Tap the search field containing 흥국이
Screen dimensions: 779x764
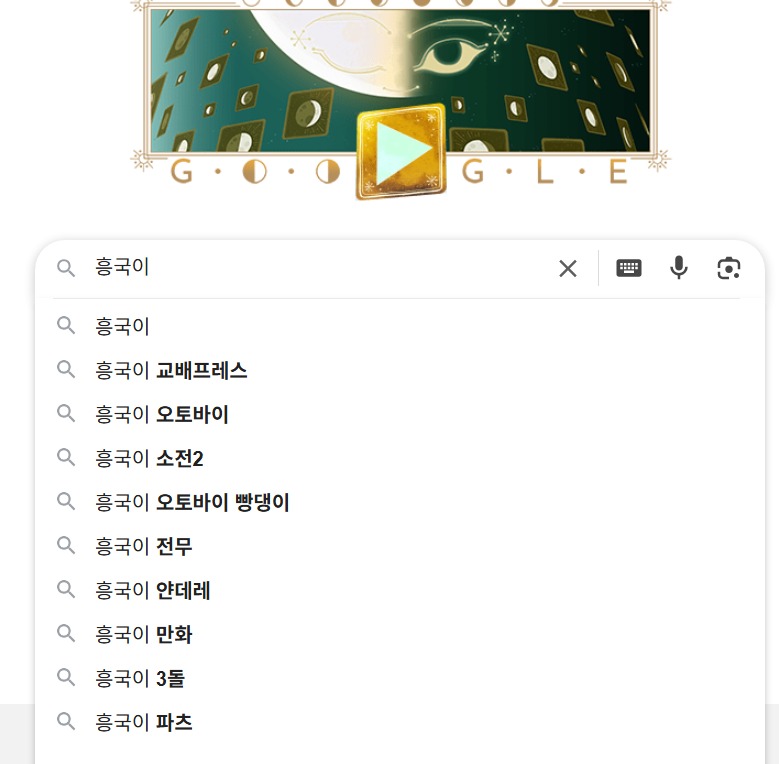320,268
